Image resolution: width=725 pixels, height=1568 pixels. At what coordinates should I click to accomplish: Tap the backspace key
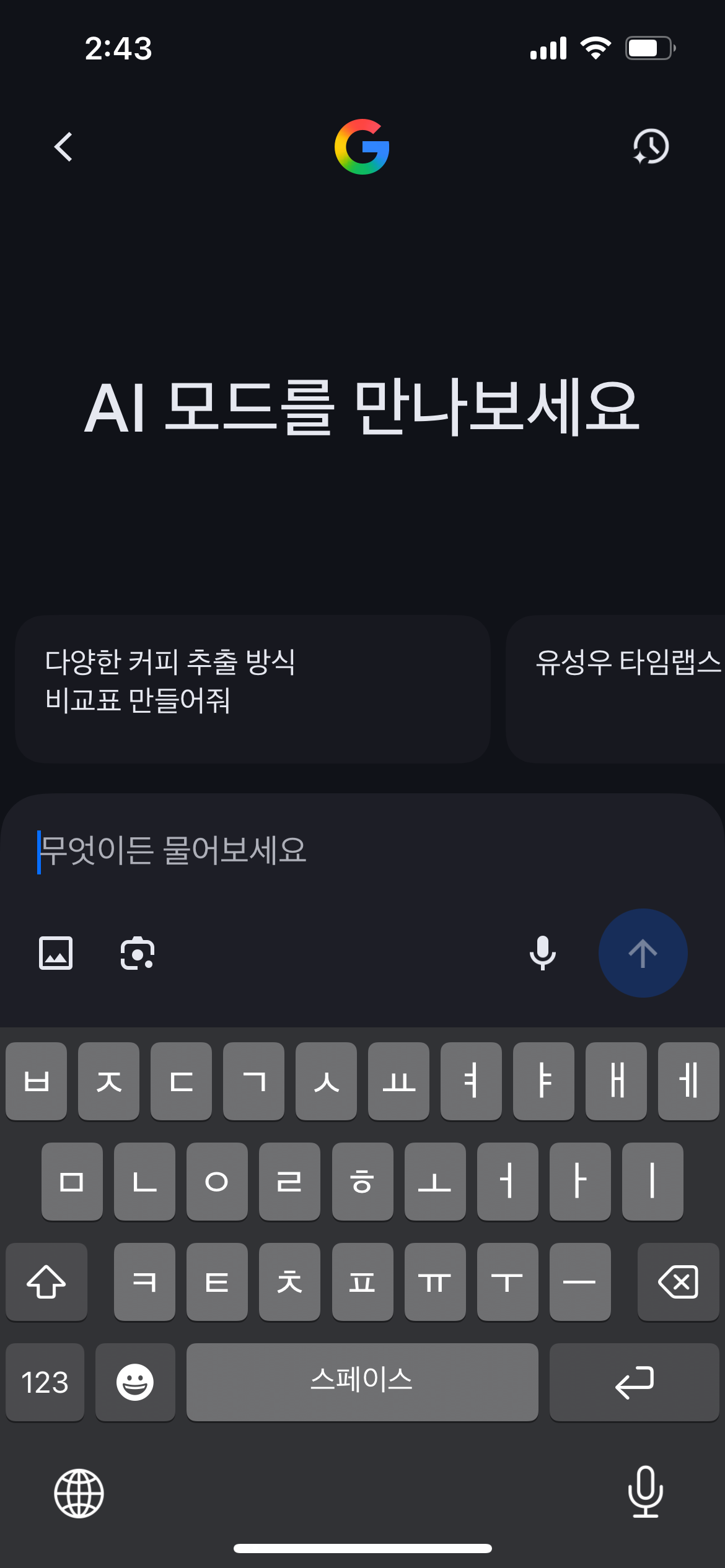point(678,1281)
